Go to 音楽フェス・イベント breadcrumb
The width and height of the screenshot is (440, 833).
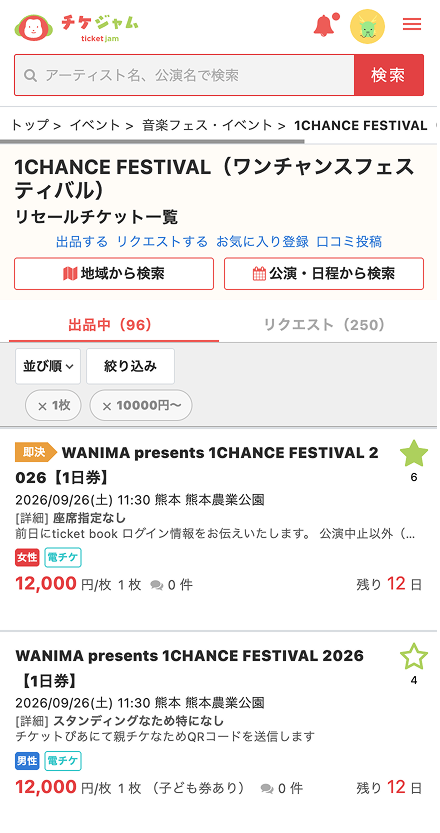207,125
